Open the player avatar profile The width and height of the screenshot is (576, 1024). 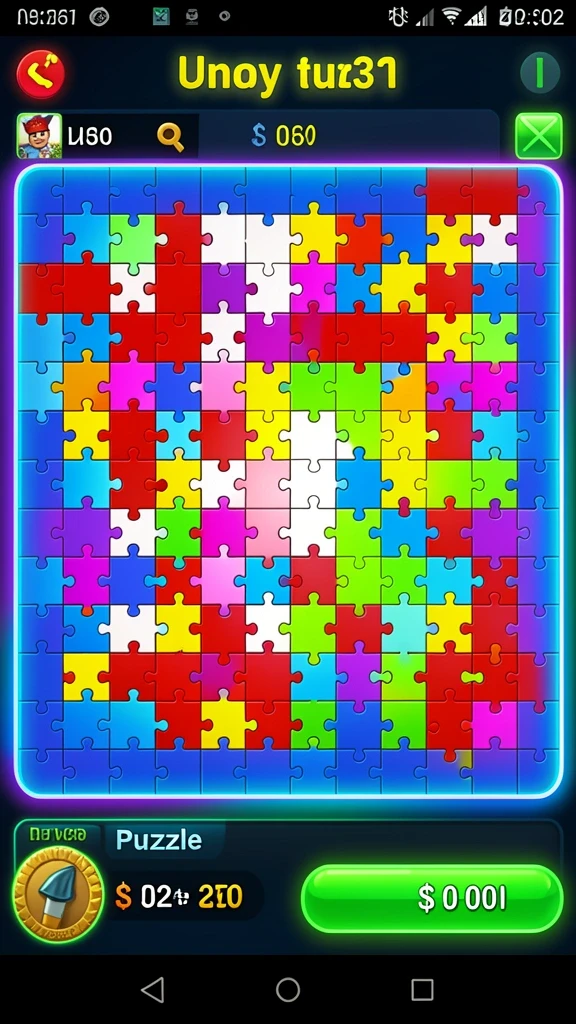(39, 136)
